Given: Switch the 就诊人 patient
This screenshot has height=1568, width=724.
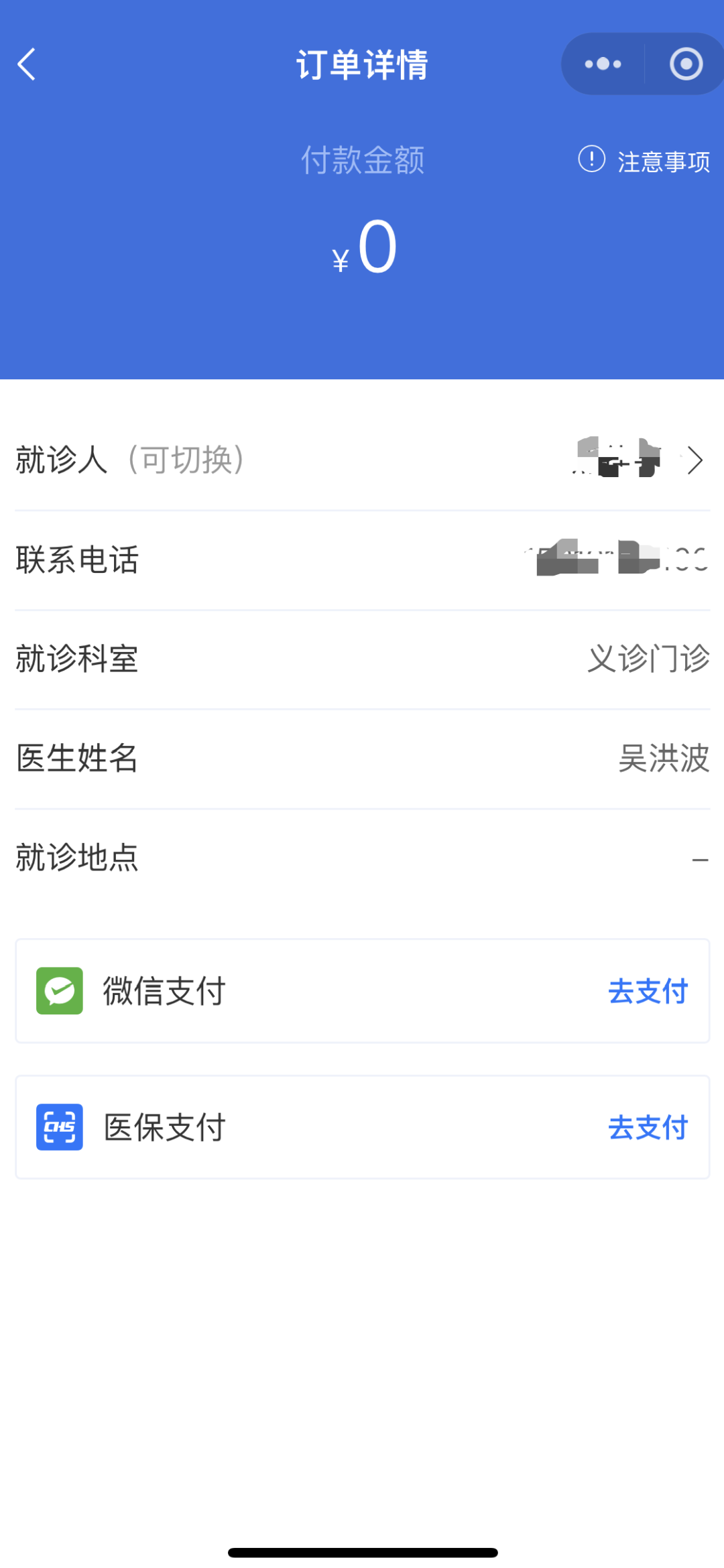Looking at the screenshot, I should pos(695,460).
